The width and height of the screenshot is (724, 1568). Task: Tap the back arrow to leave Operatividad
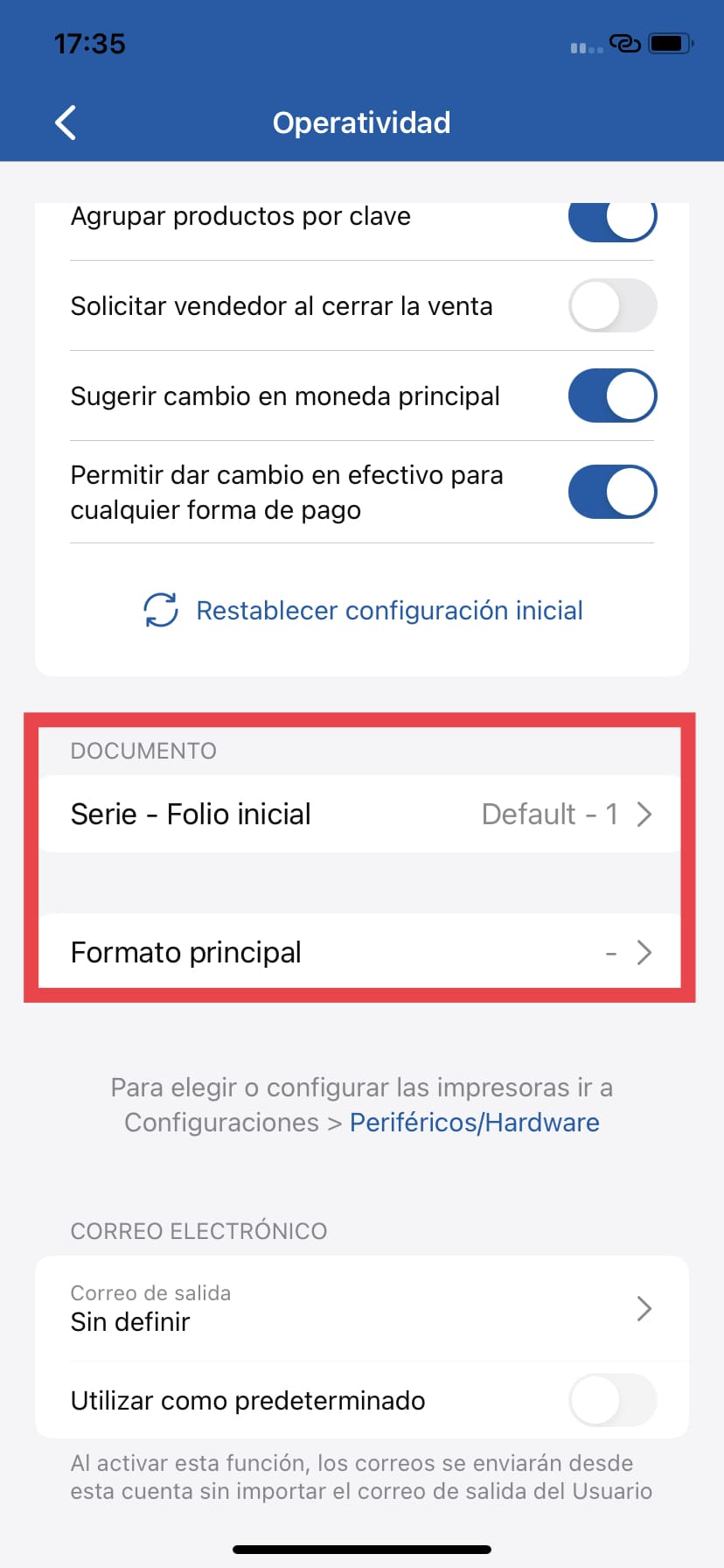coord(65,122)
